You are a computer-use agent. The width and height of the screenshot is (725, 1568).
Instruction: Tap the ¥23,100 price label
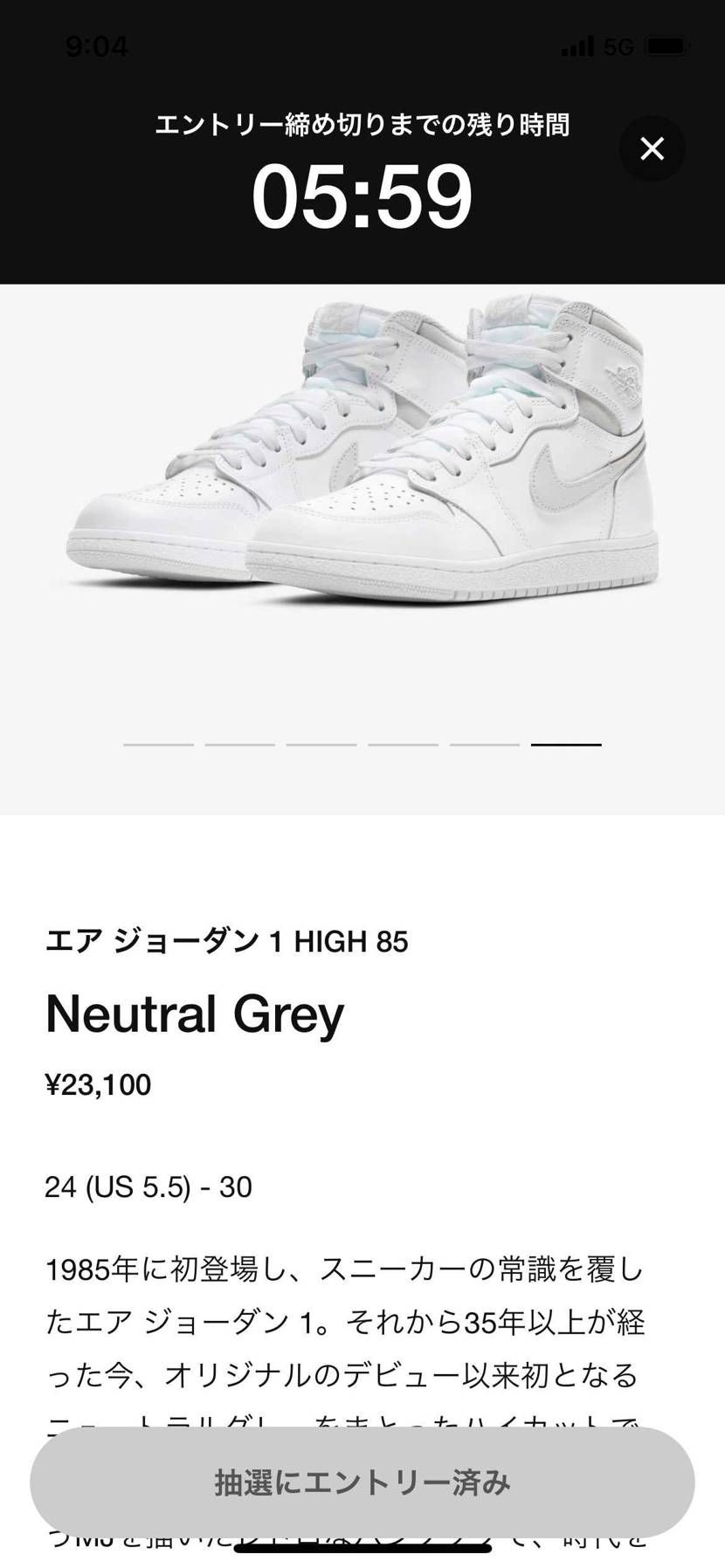(x=100, y=1084)
